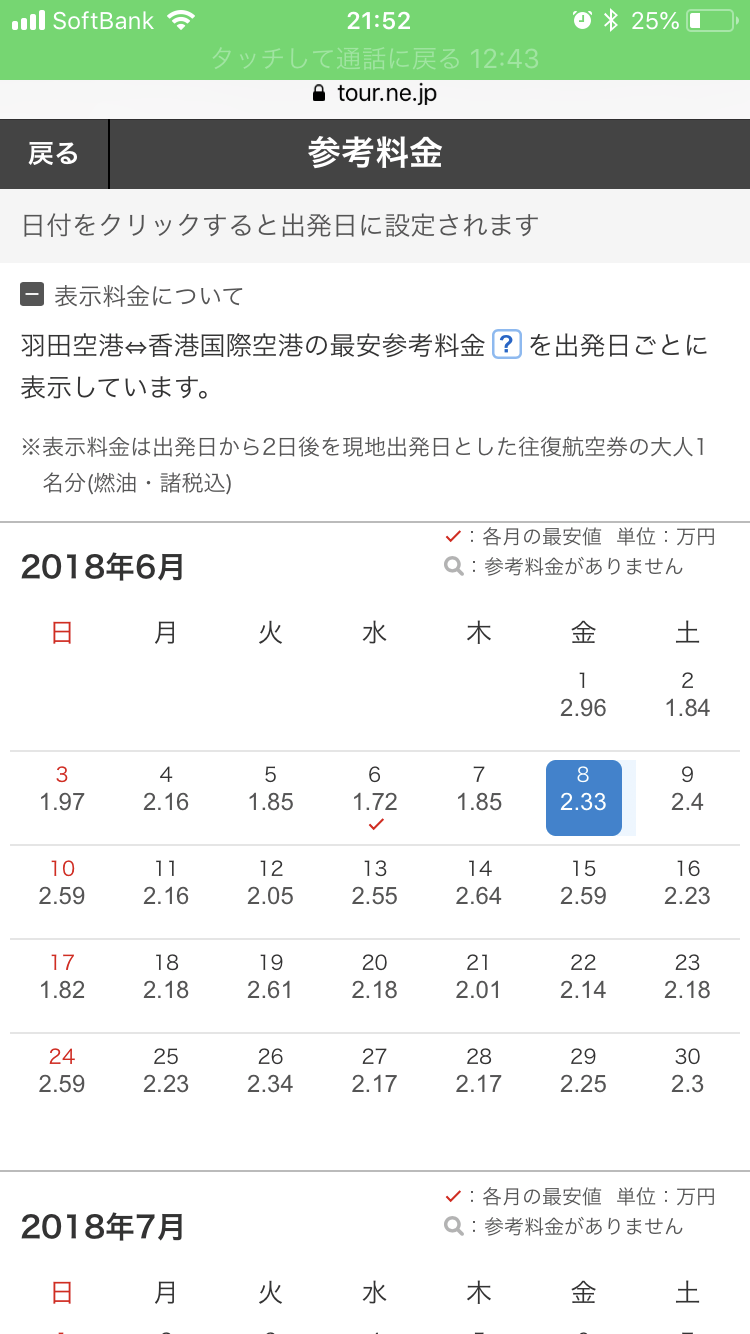
Task: Collapse the 表示料金について section
Action: pyautogui.click(x=32, y=296)
